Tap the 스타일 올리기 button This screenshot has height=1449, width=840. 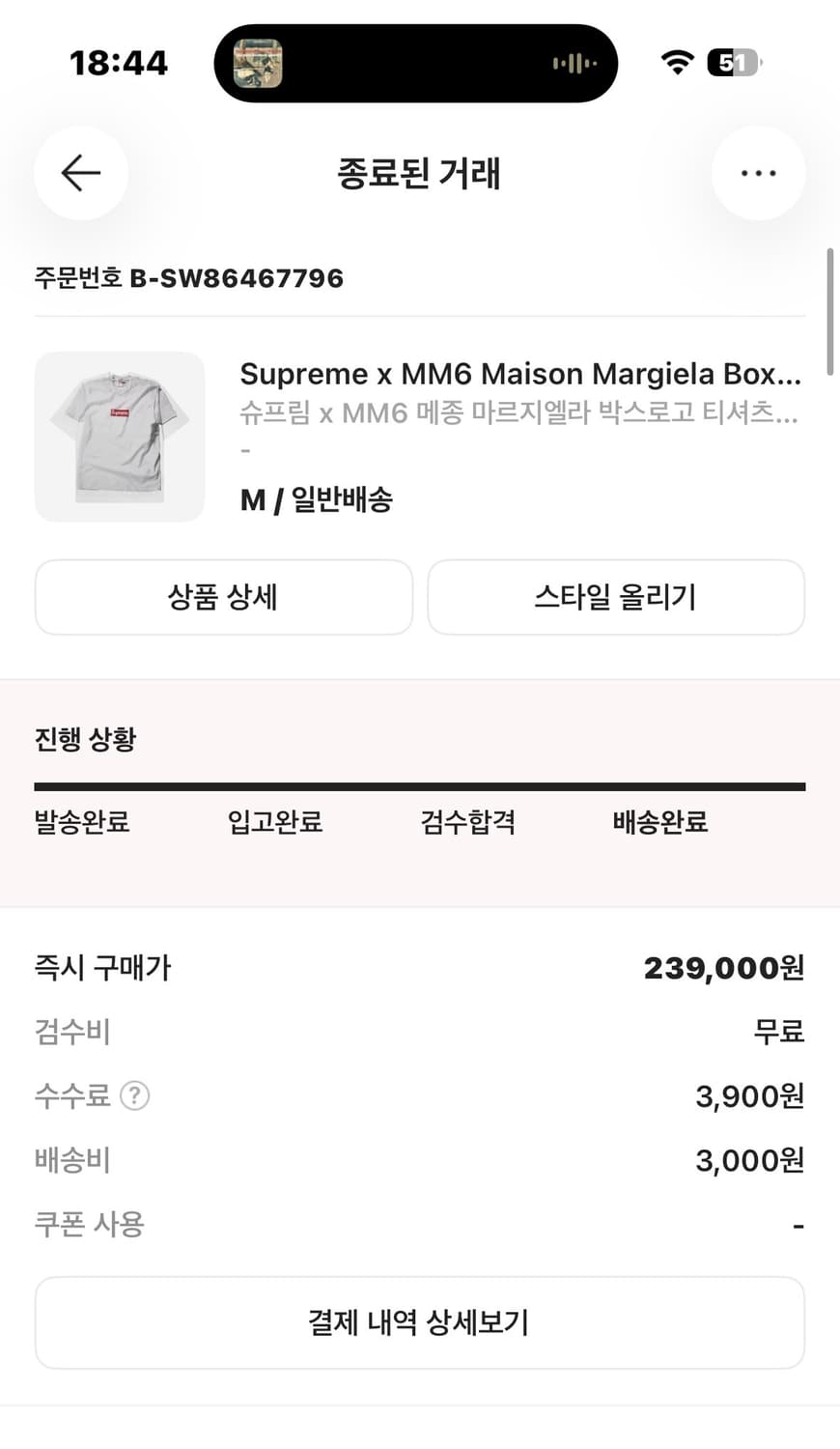pyautogui.click(x=616, y=597)
